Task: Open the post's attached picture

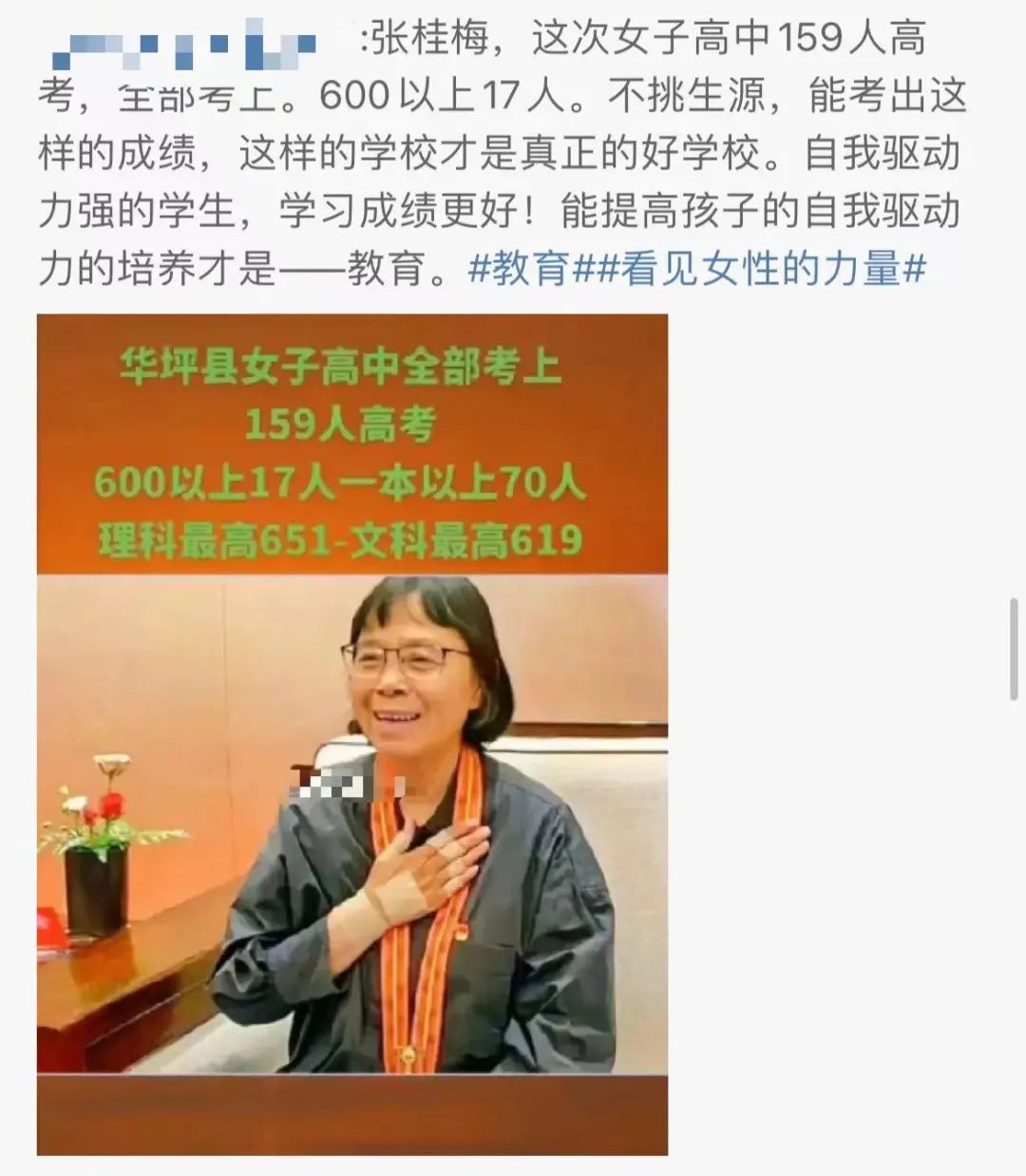Action: [351, 733]
